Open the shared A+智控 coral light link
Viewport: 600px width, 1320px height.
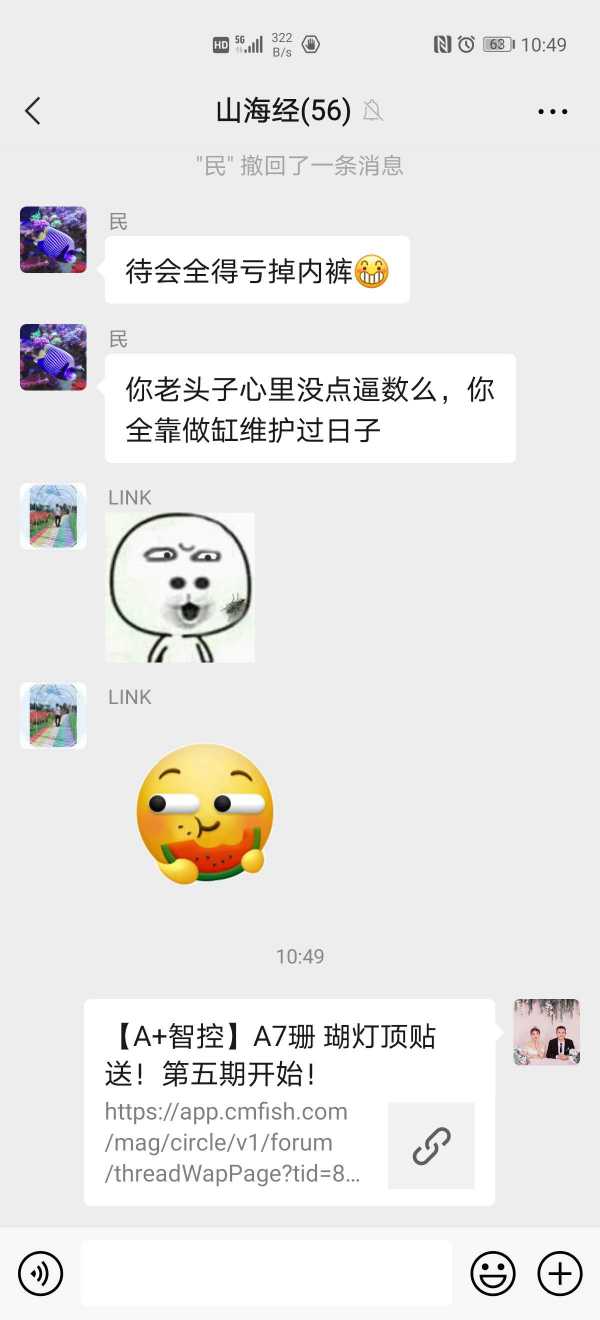[x=289, y=1102]
